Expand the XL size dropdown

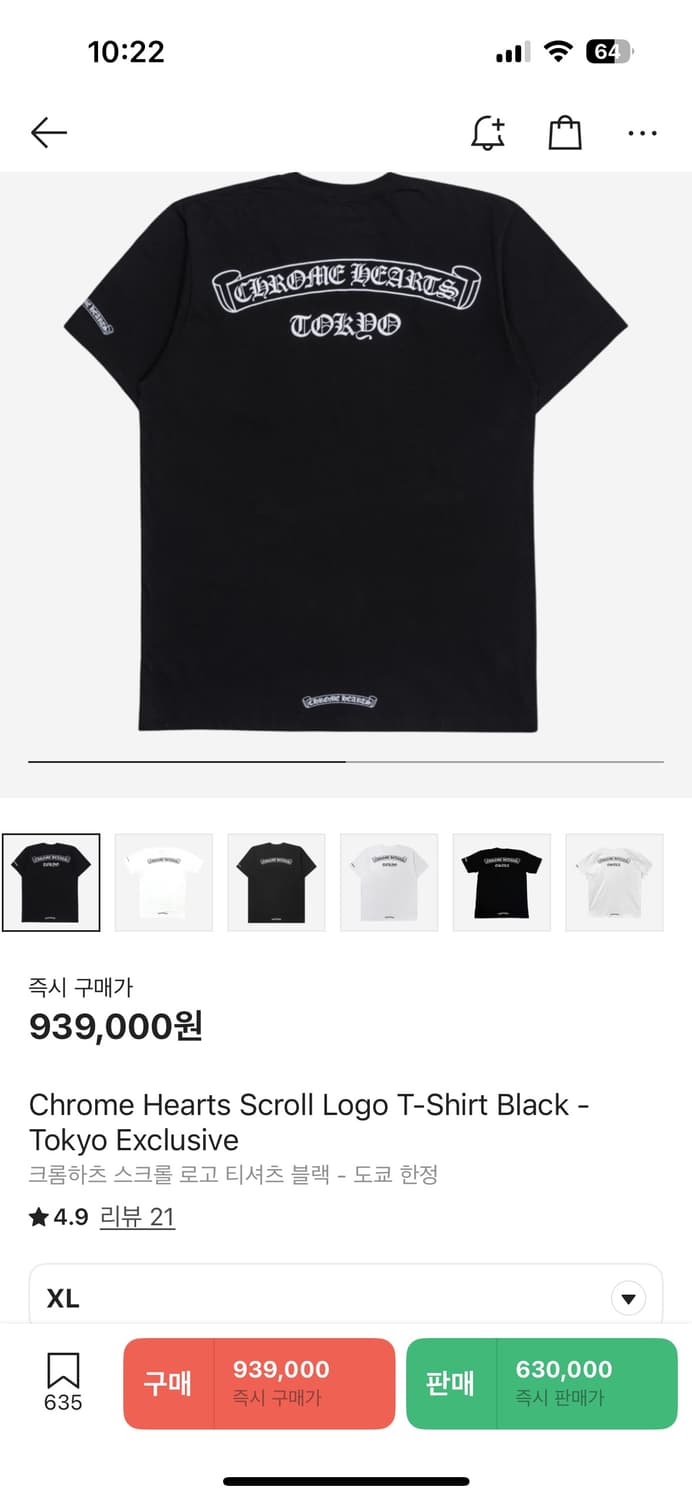(x=628, y=1299)
